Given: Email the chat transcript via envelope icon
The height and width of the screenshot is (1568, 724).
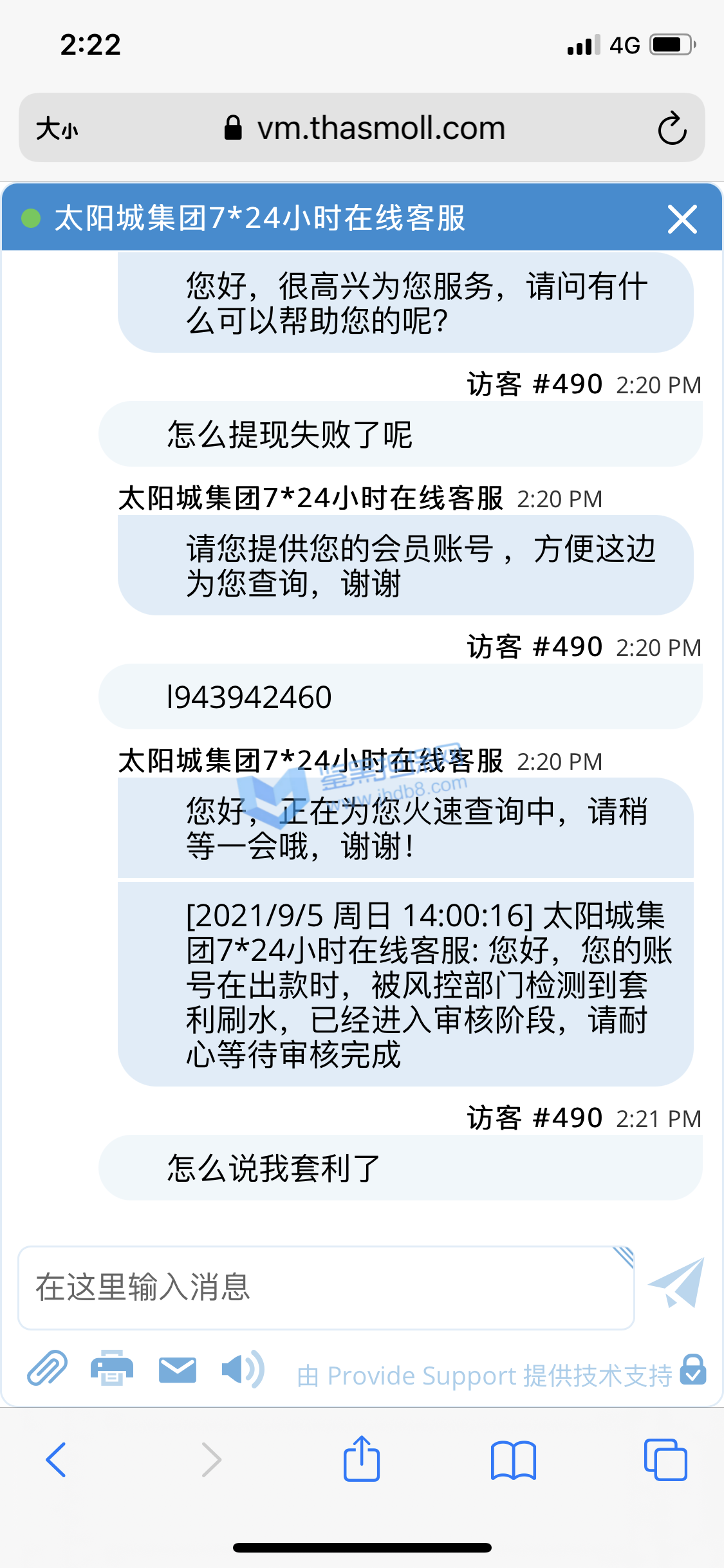Looking at the screenshot, I should click(x=178, y=1370).
